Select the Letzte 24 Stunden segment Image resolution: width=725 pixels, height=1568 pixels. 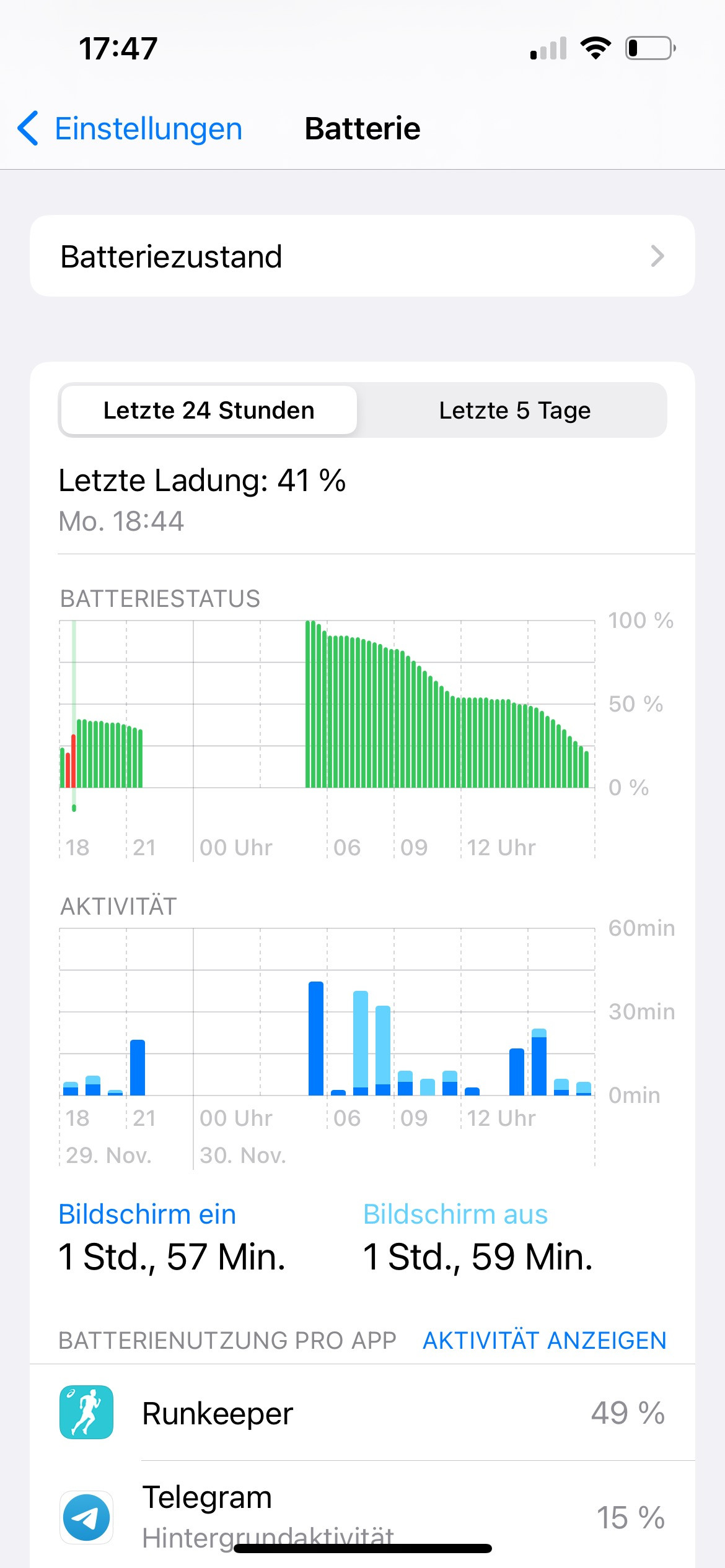[209, 411]
